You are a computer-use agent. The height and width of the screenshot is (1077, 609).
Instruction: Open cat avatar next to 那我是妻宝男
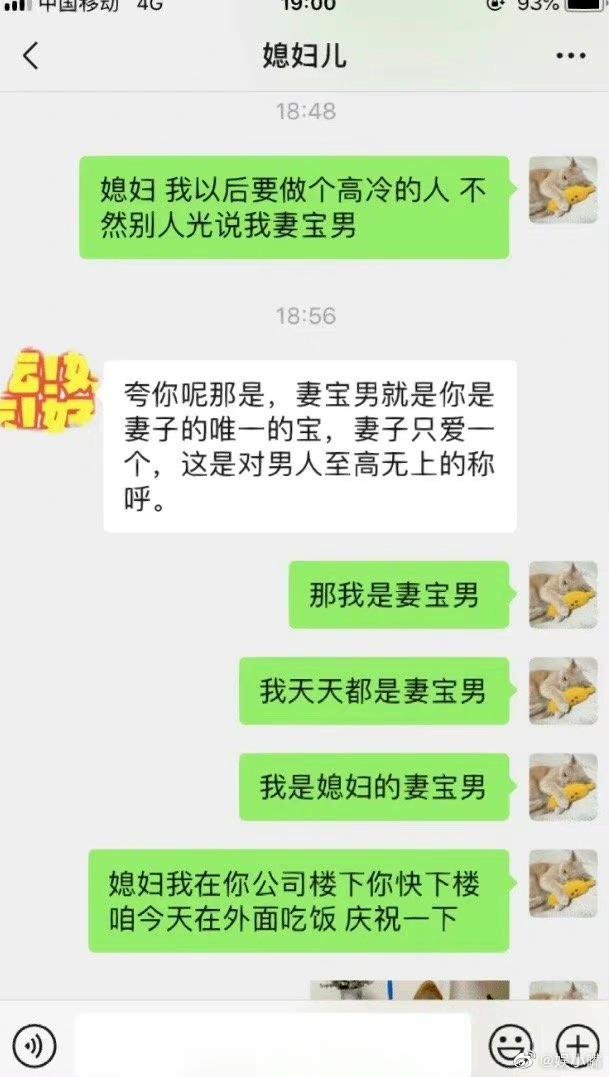tap(562, 595)
